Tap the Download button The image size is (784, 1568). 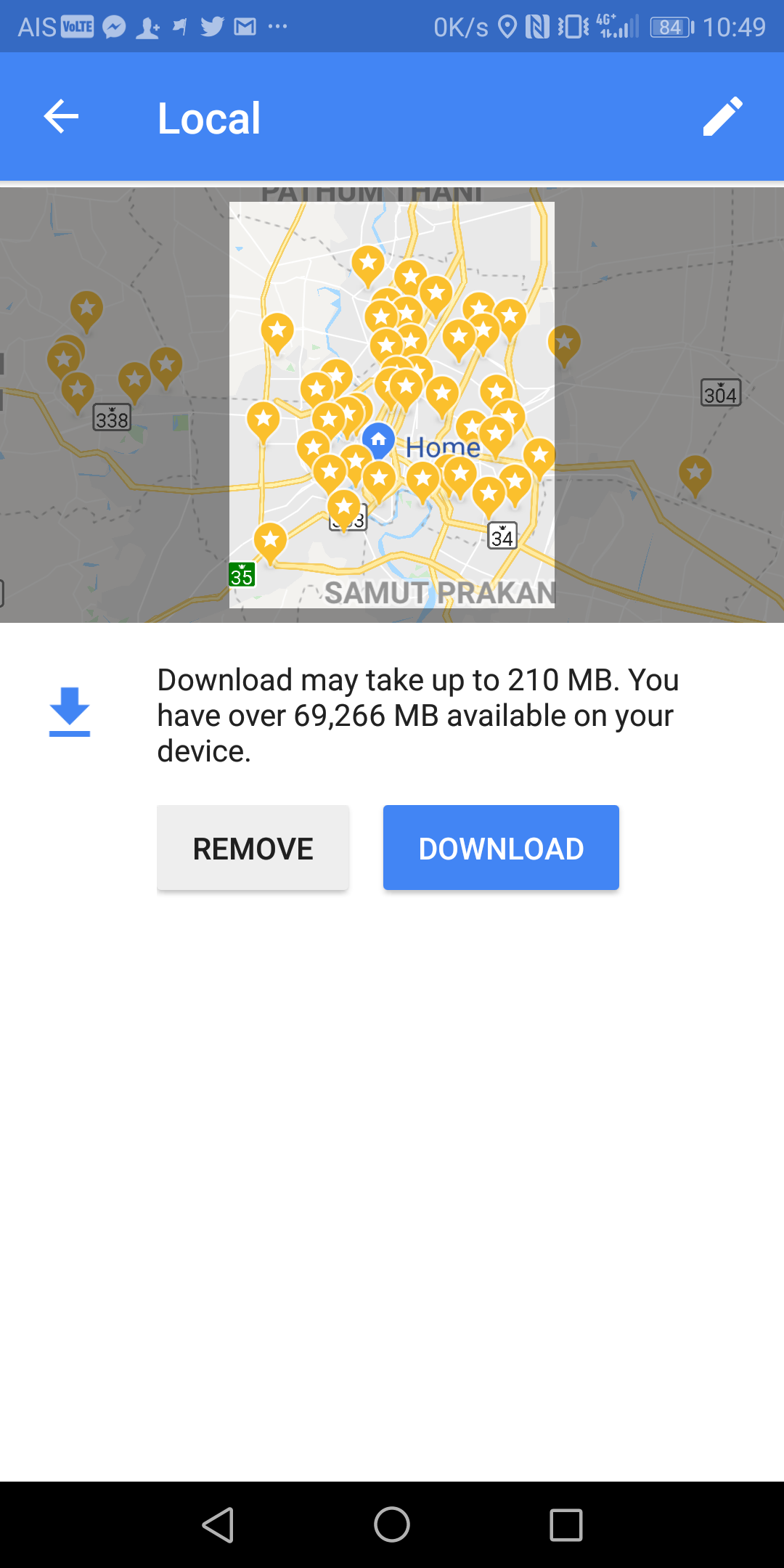(501, 848)
